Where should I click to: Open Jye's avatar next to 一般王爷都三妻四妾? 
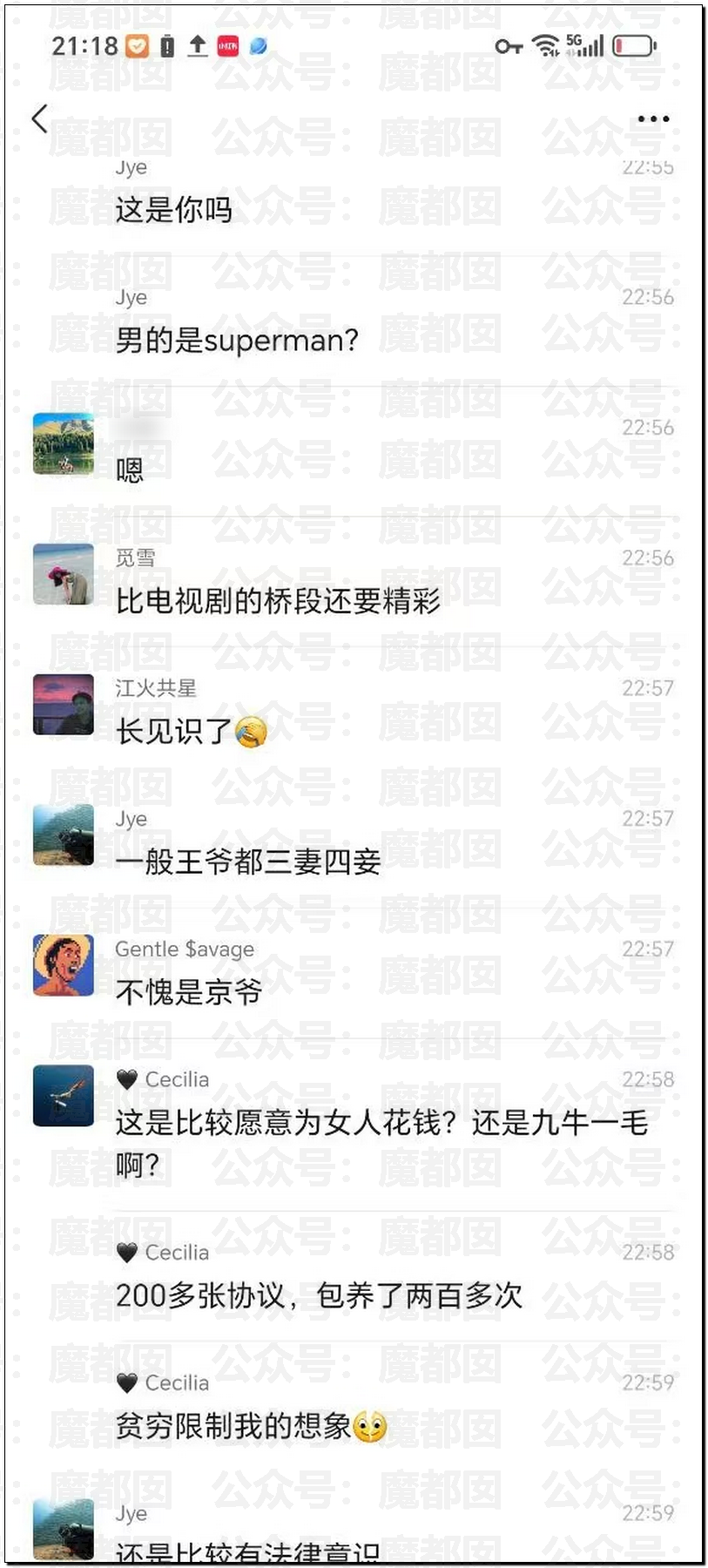click(x=63, y=835)
